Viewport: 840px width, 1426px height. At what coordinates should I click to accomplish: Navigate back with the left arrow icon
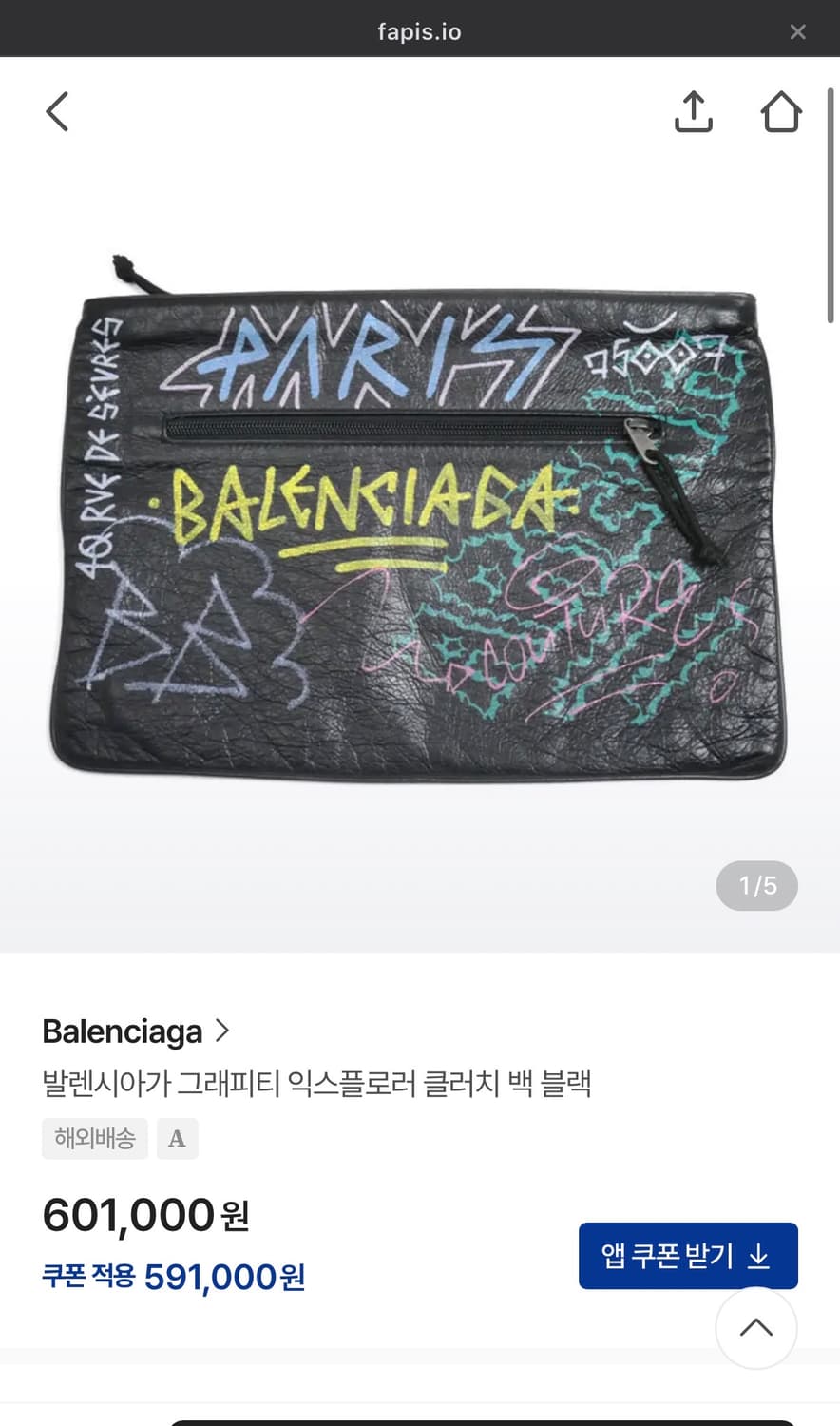[56, 111]
